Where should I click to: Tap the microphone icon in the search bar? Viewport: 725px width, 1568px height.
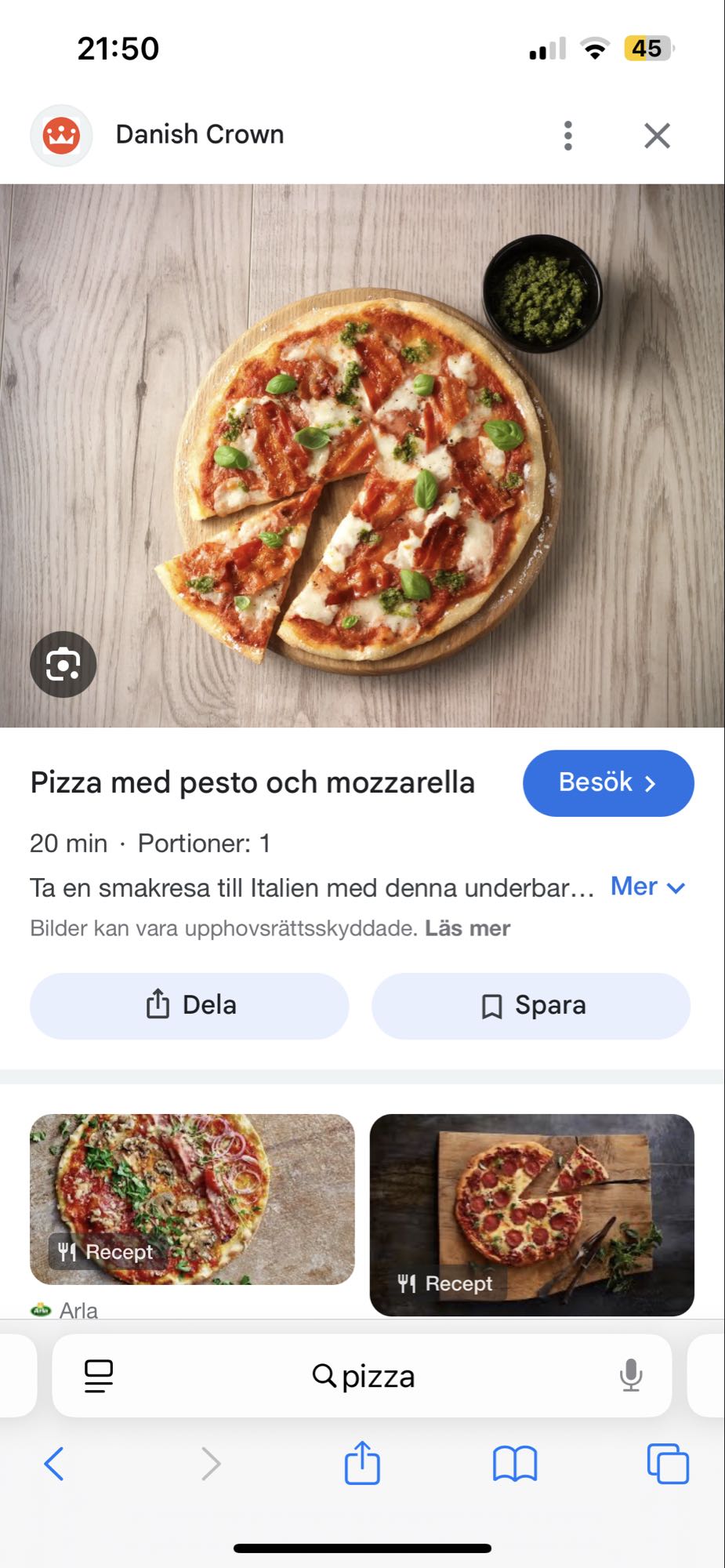632,1375
